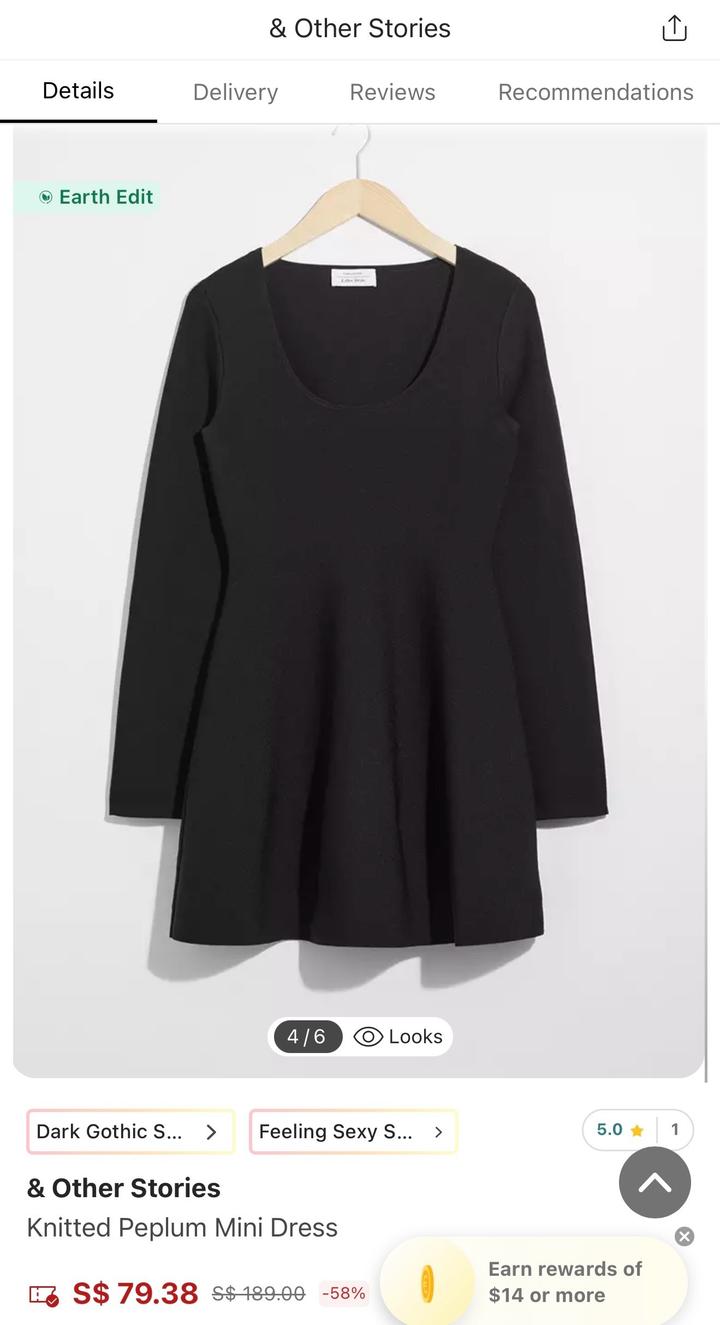The image size is (720, 1325).
Task: Select the Details tab
Action: point(78,91)
